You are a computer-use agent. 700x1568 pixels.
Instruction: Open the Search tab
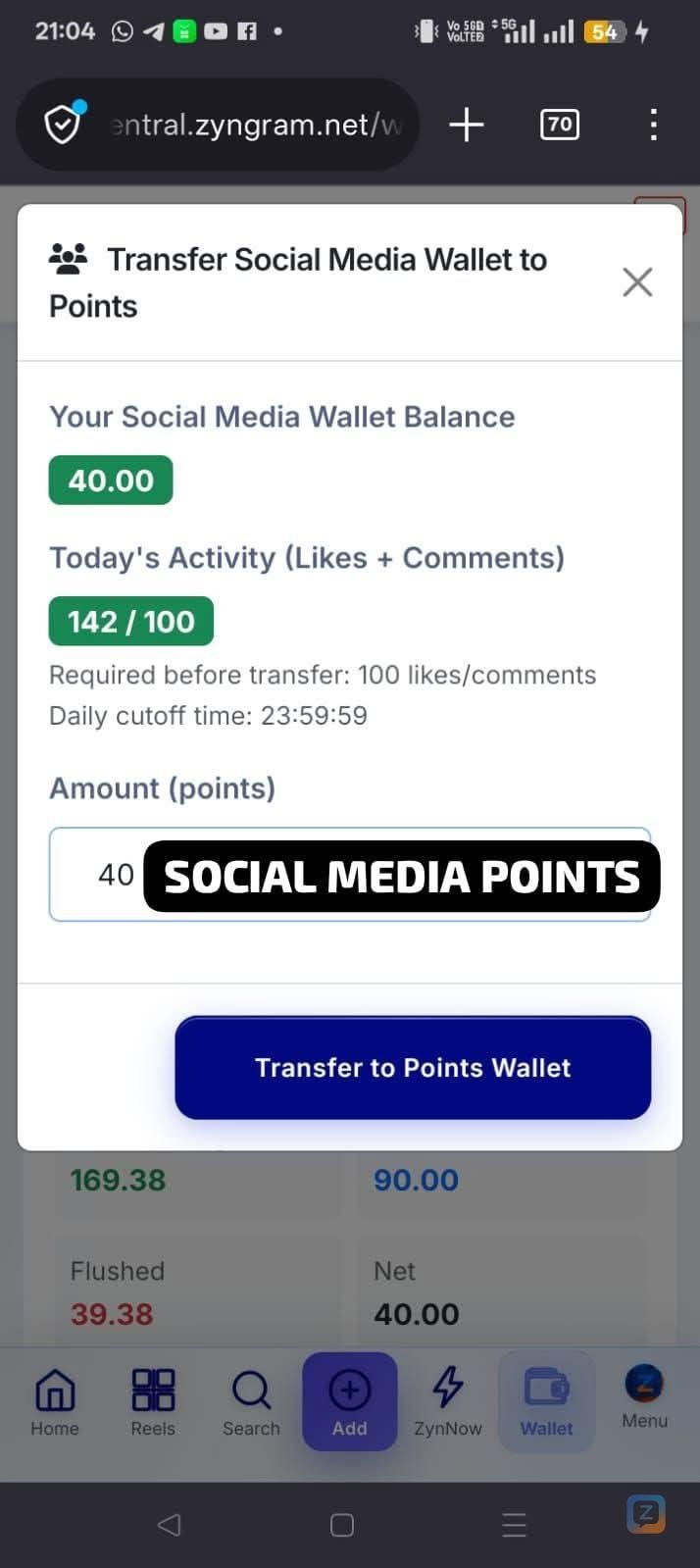251,1402
